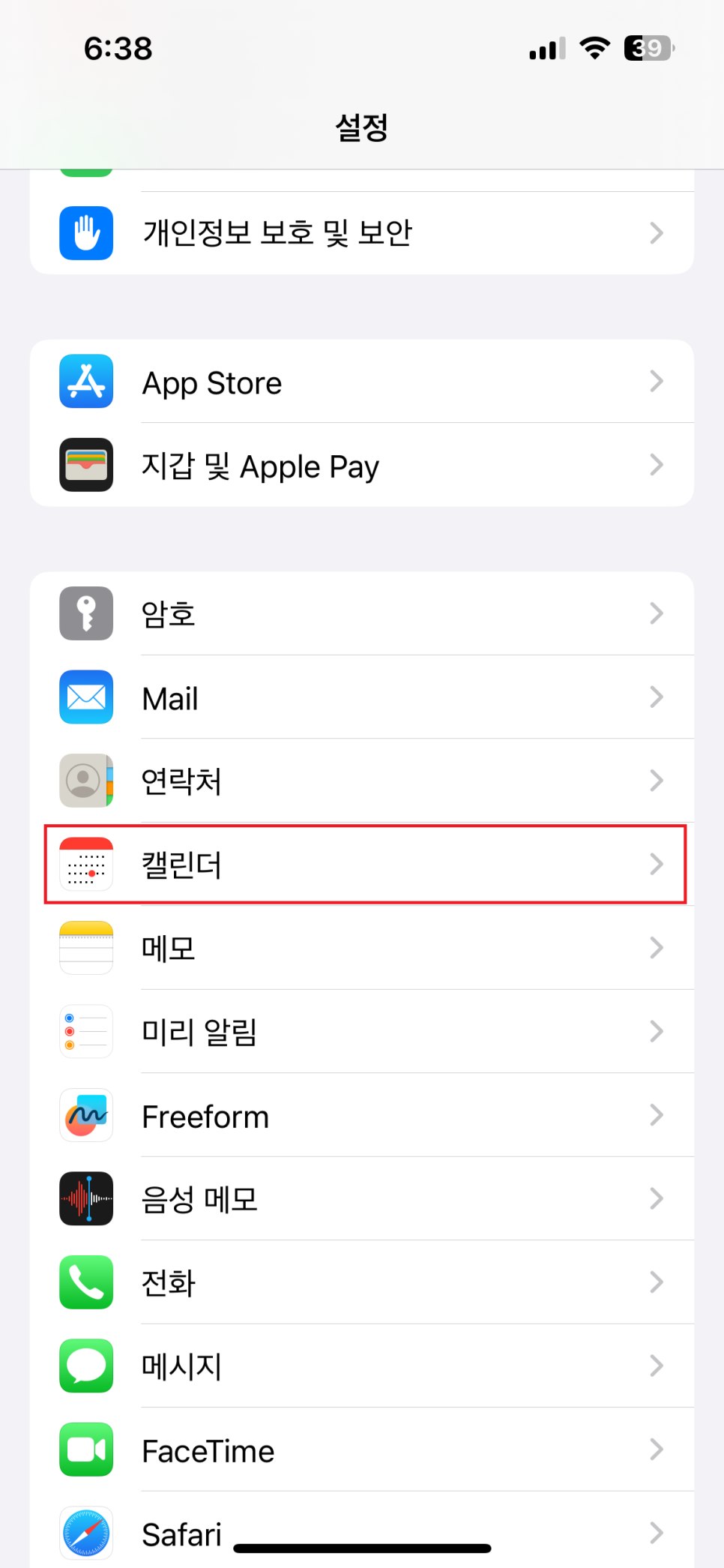724x1568 pixels.
Task: Select 메시지 settings
Action: click(362, 1366)
